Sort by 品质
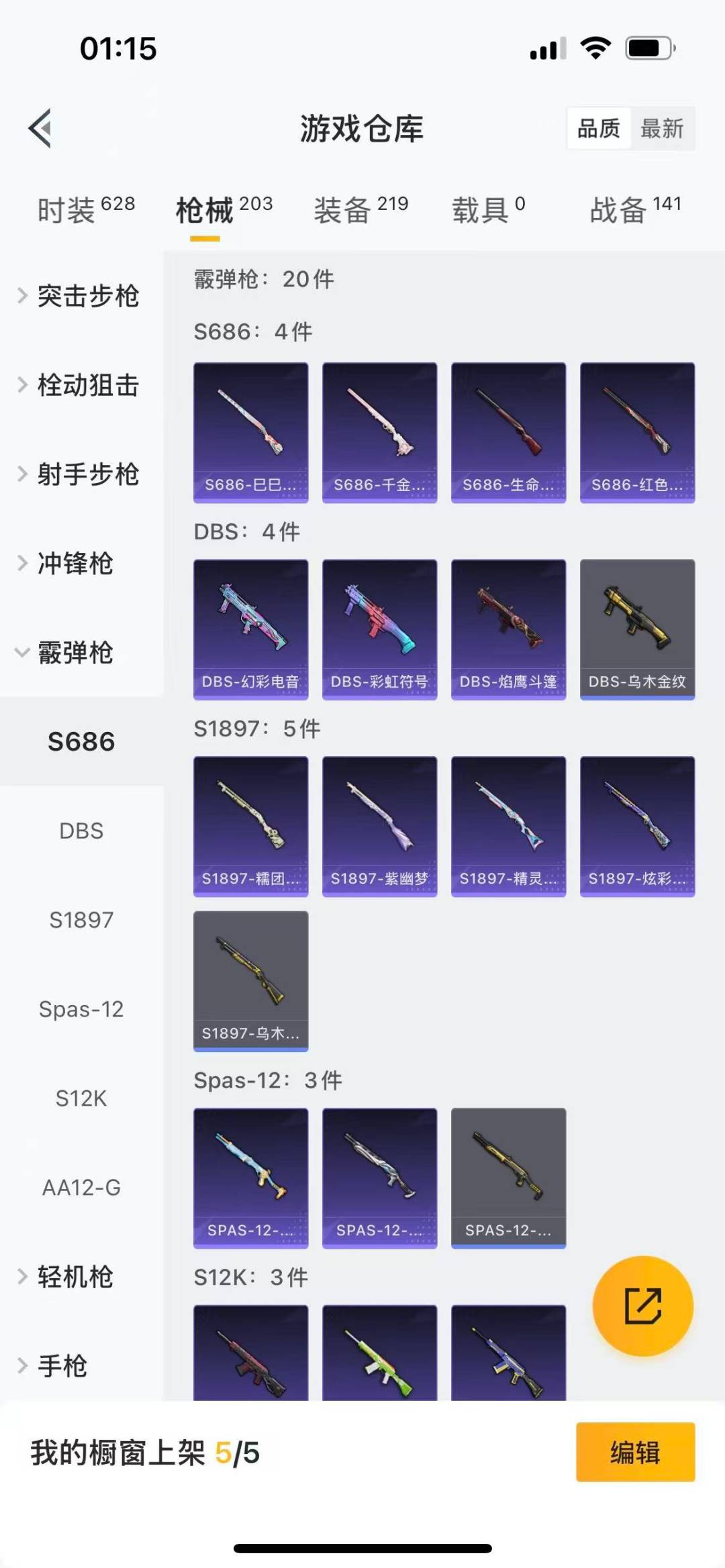Viewport: 725px width, 1568px height. (599, 128)
